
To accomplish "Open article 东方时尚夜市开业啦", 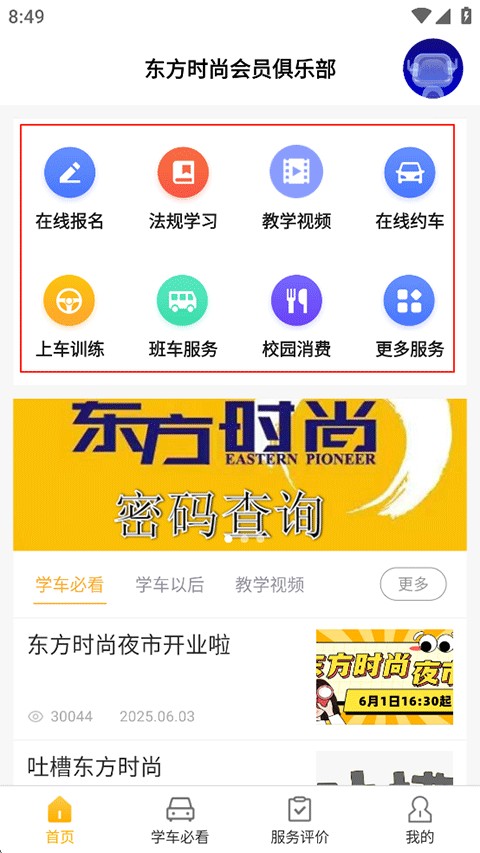I will pyautogui.click(x=240, y=678).
